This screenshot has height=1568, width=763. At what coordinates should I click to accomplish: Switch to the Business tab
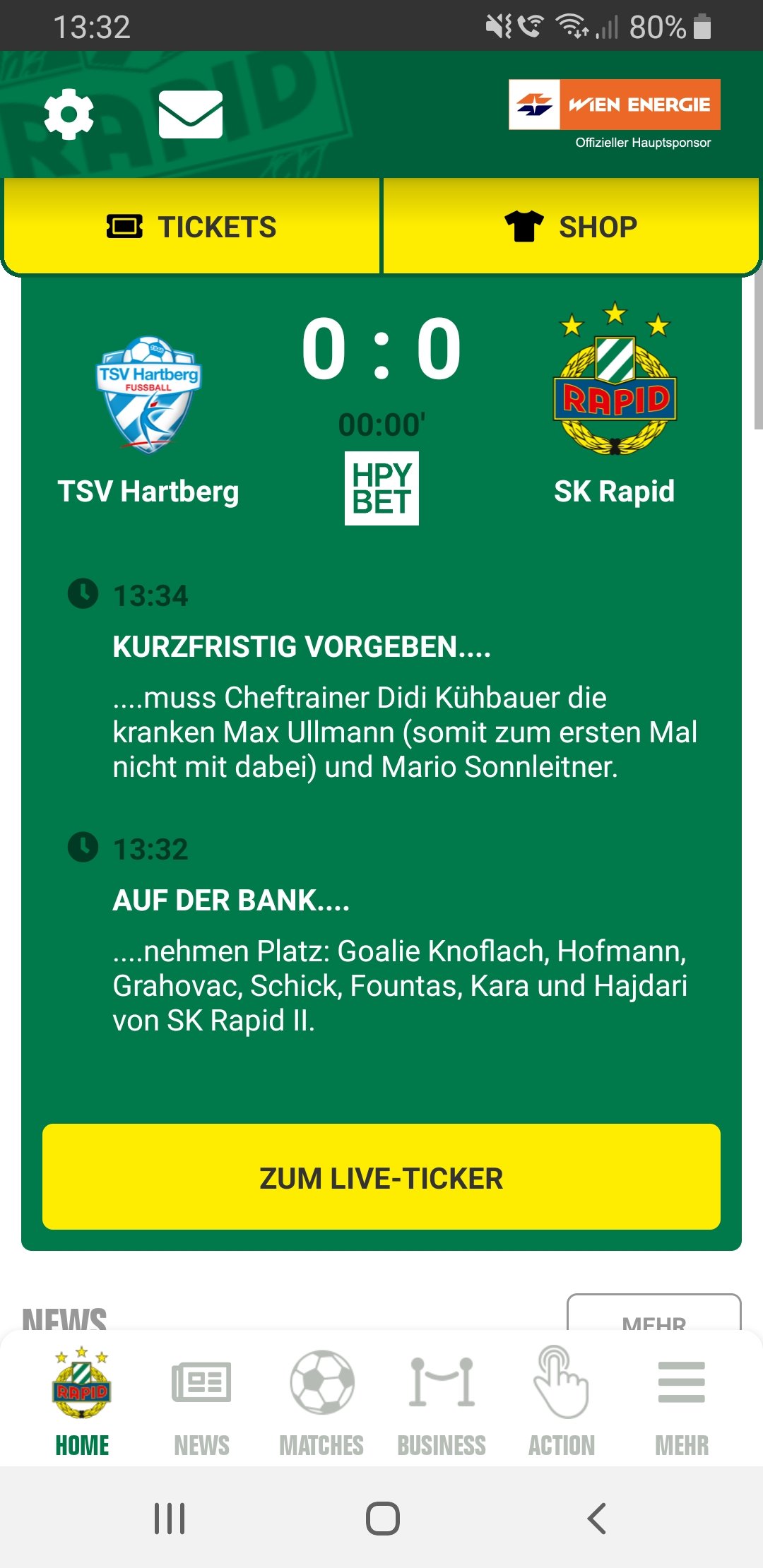442,1403
